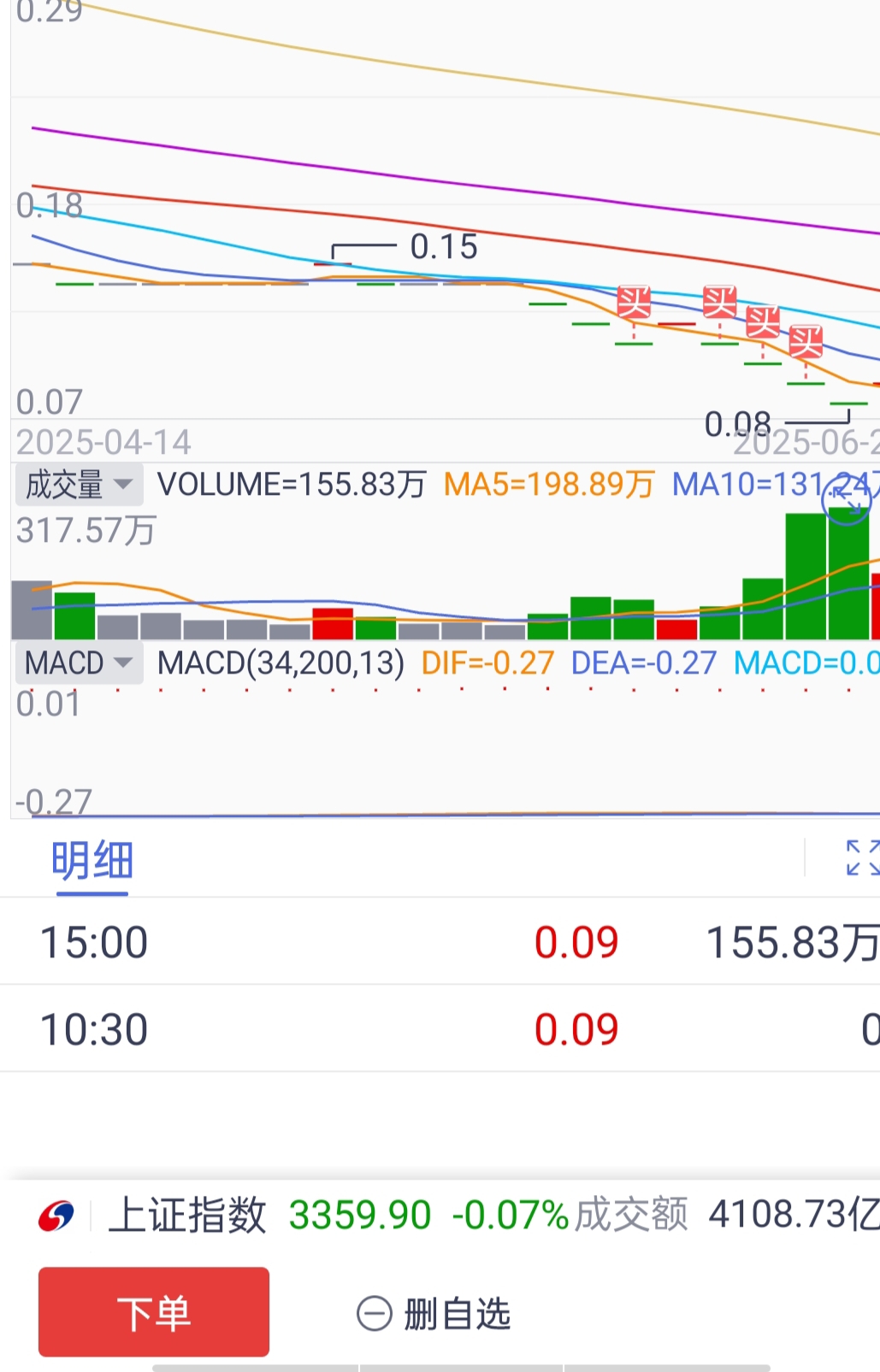
Task: Remove stock via 删自选
Action: click(434, 1314)
